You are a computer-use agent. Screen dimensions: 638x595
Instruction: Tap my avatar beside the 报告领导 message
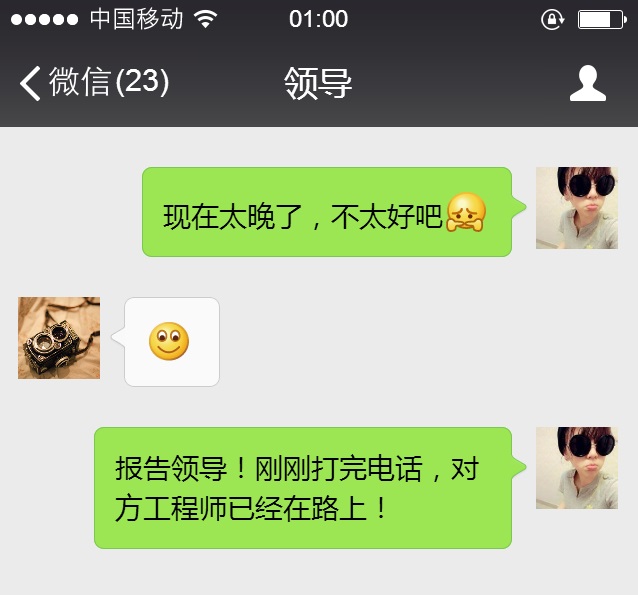click(x=576, y=468)
